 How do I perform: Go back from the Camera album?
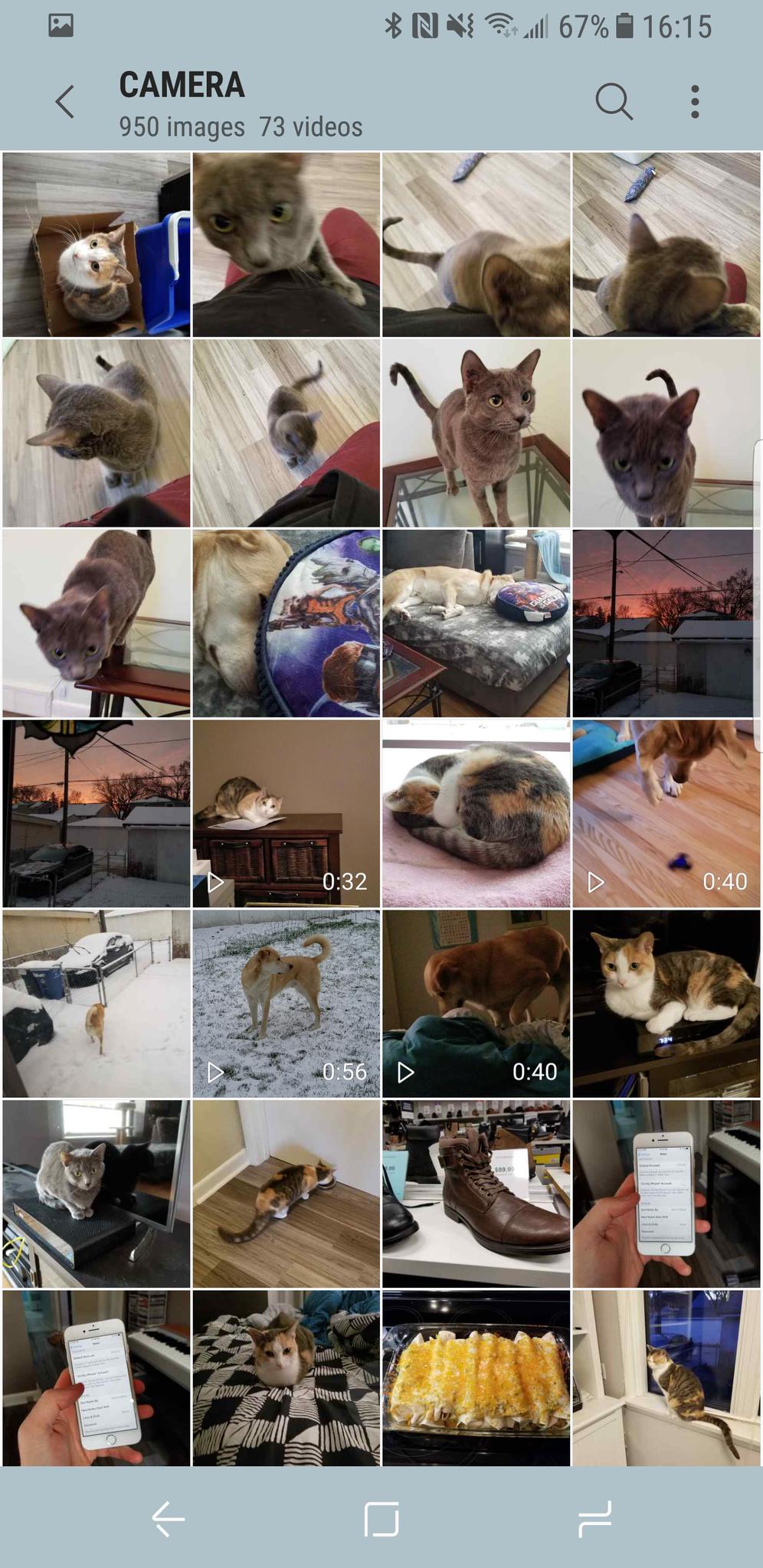[65, 102]
